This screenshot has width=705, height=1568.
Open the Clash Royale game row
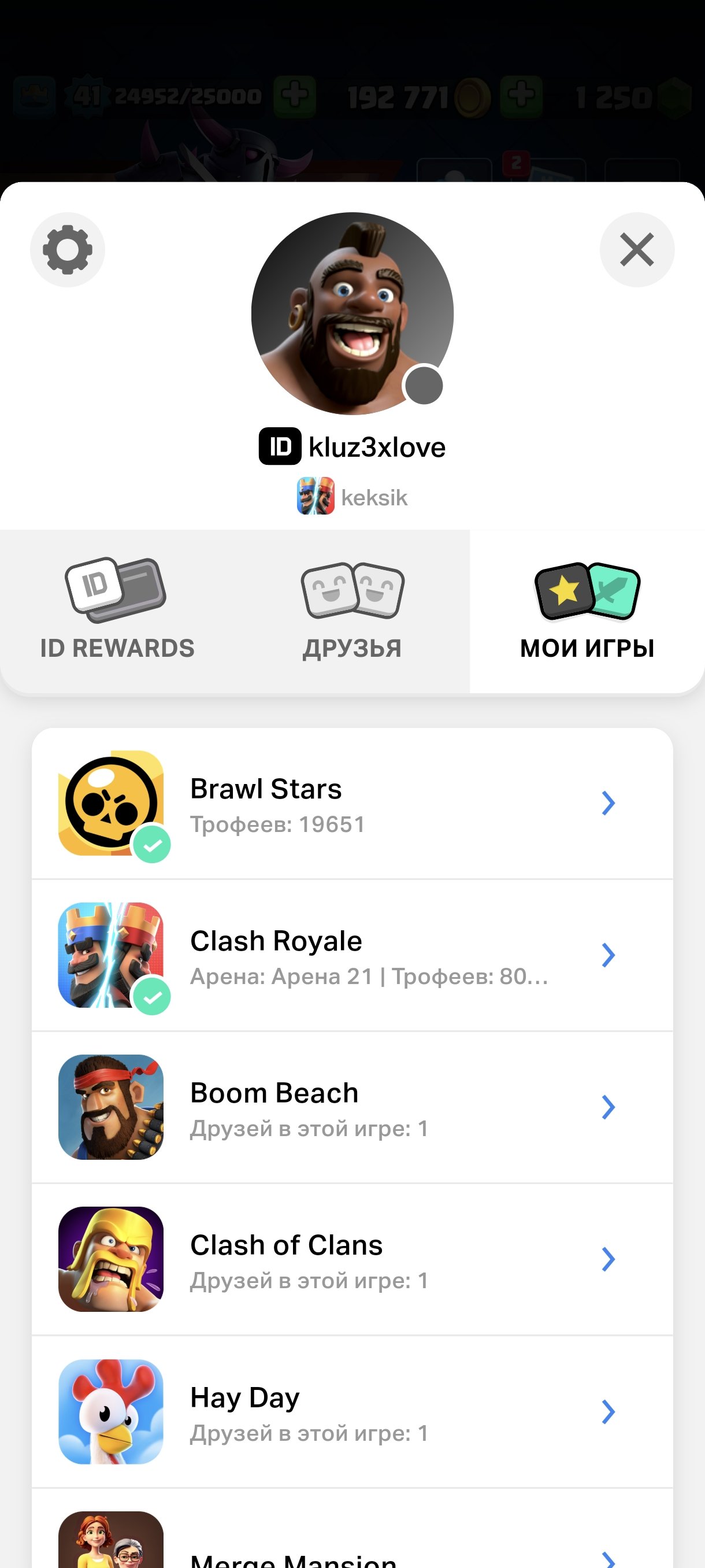(x=352, y=956)
